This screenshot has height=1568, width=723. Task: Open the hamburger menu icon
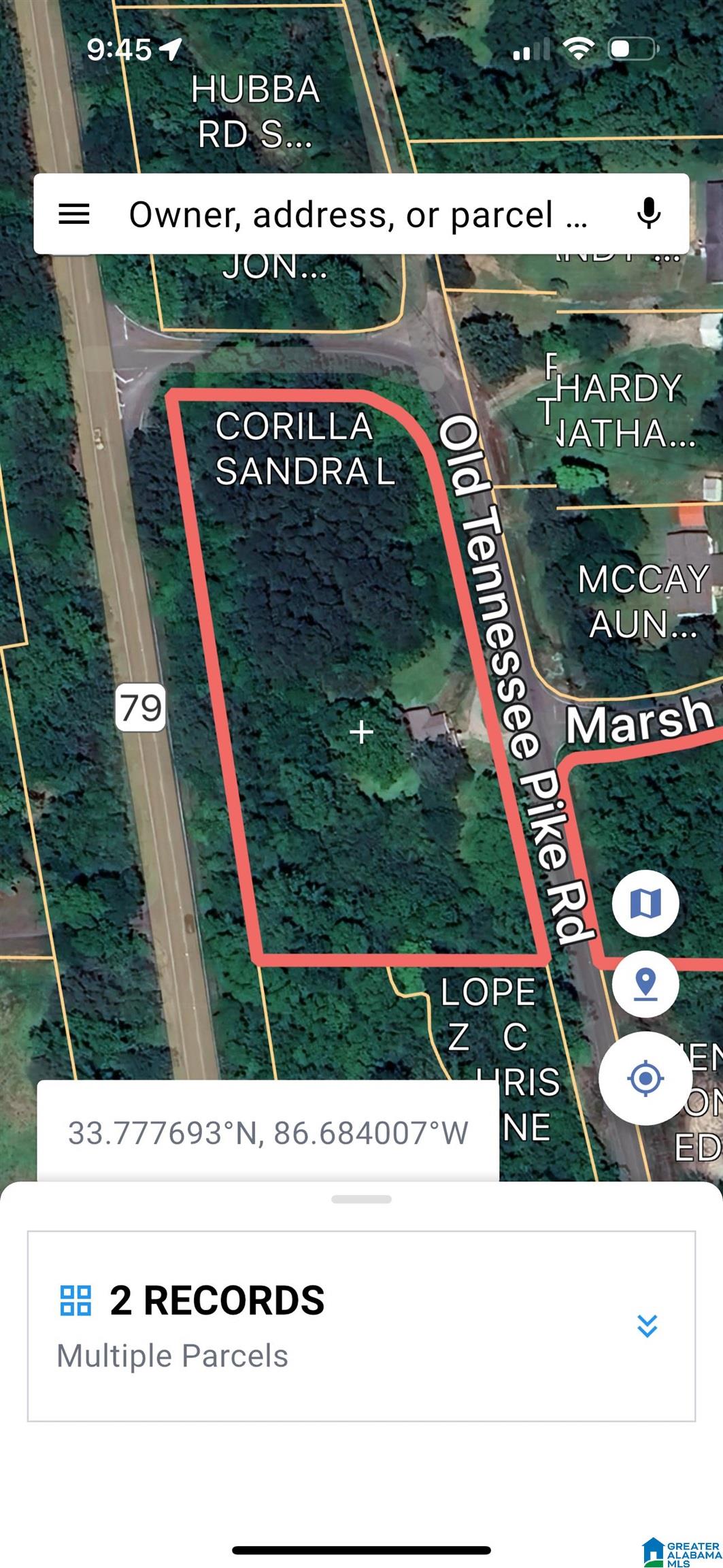coord(75,214)
